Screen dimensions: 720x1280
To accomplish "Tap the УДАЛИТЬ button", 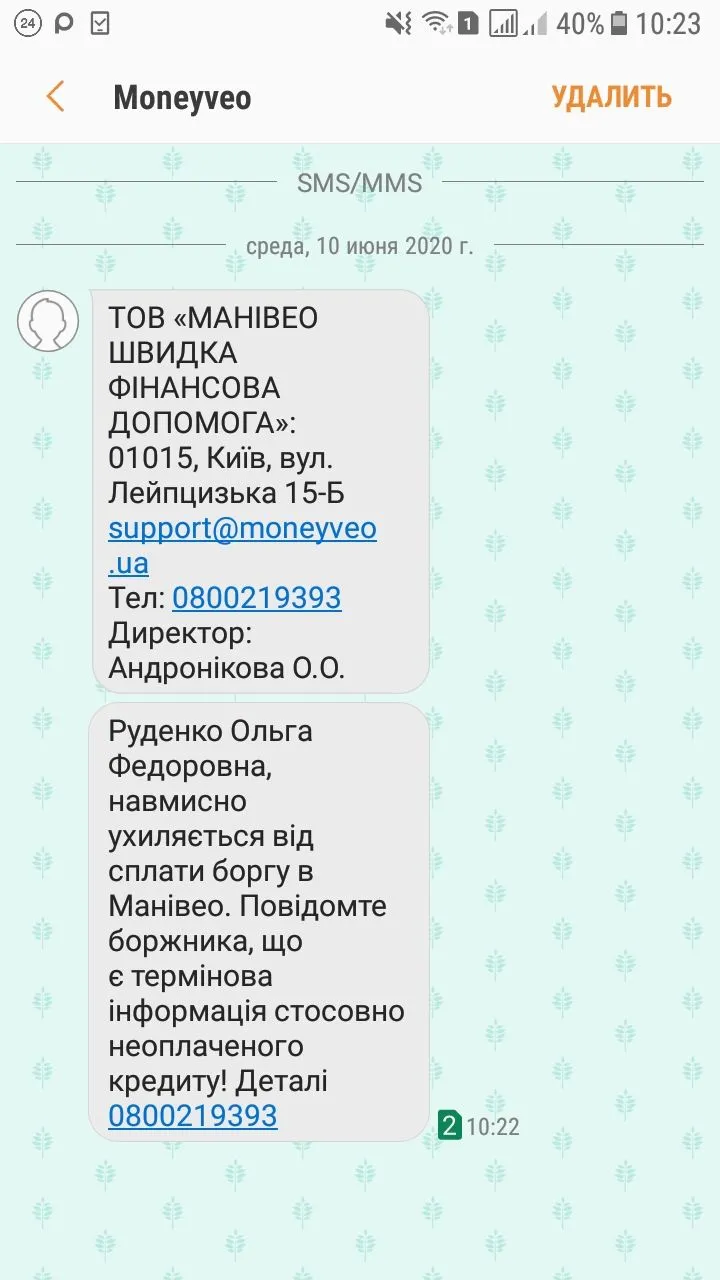I will [611, 97].
